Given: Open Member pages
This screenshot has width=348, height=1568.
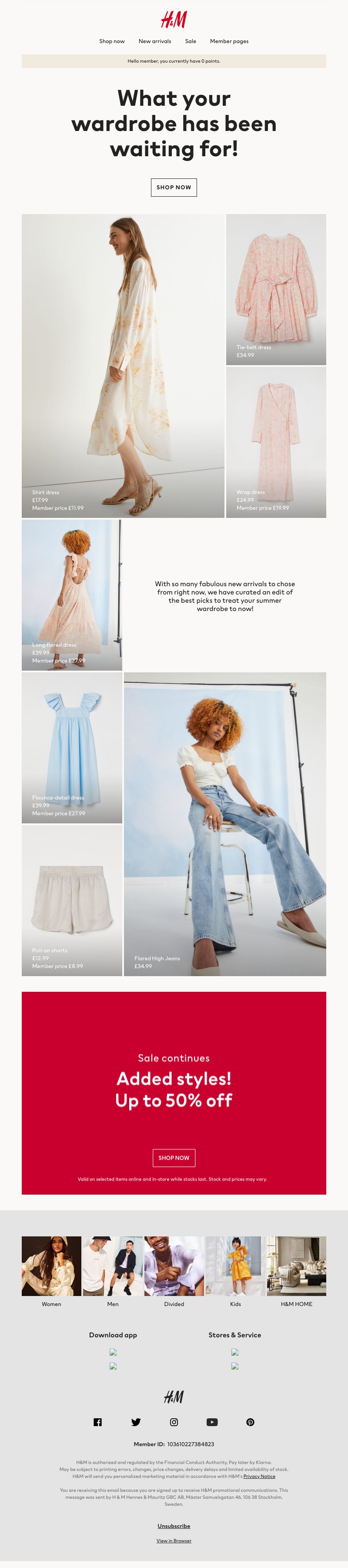Looking at the screenshot, I should point(229,41).
